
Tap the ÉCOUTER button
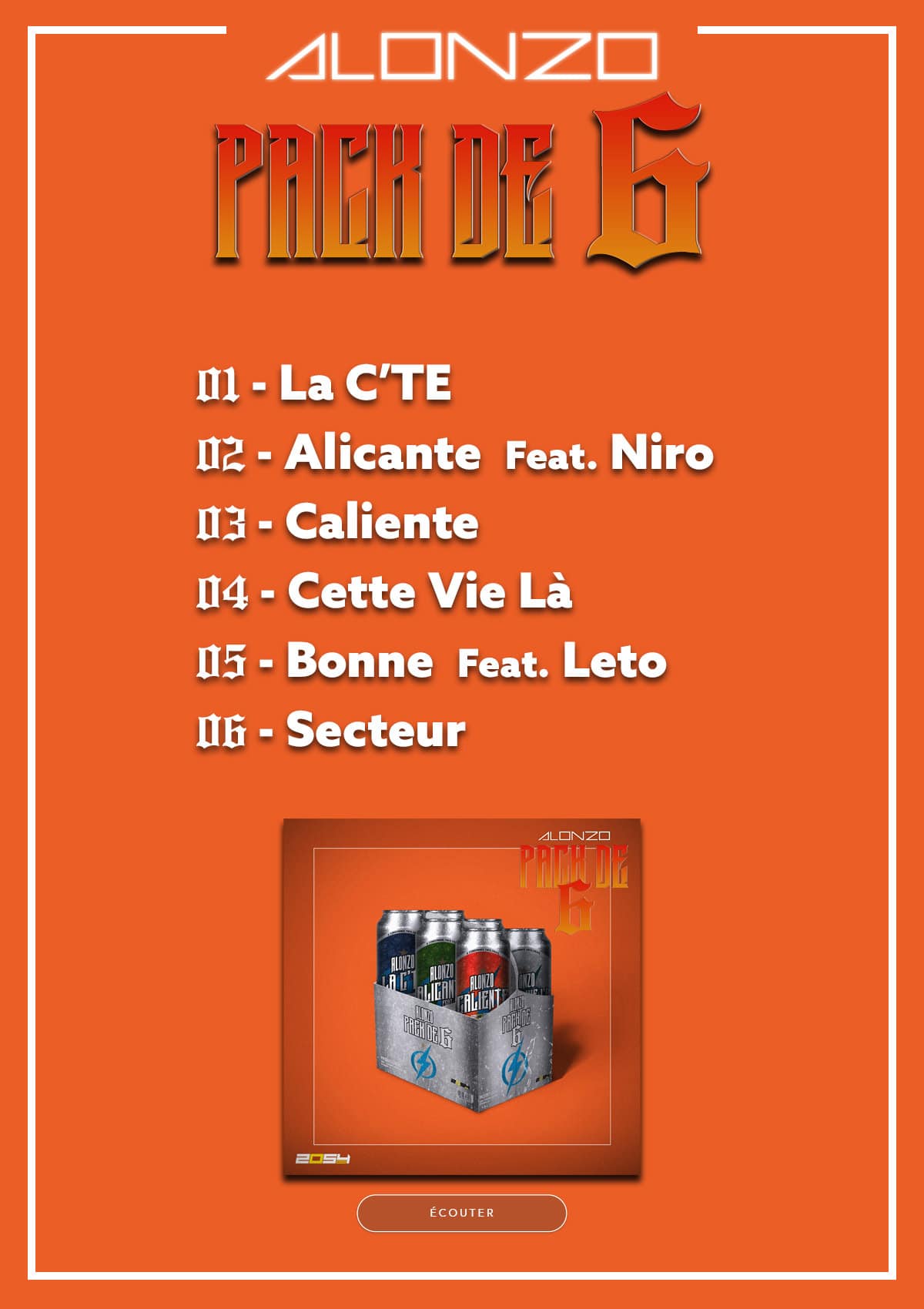[462, 1213]
